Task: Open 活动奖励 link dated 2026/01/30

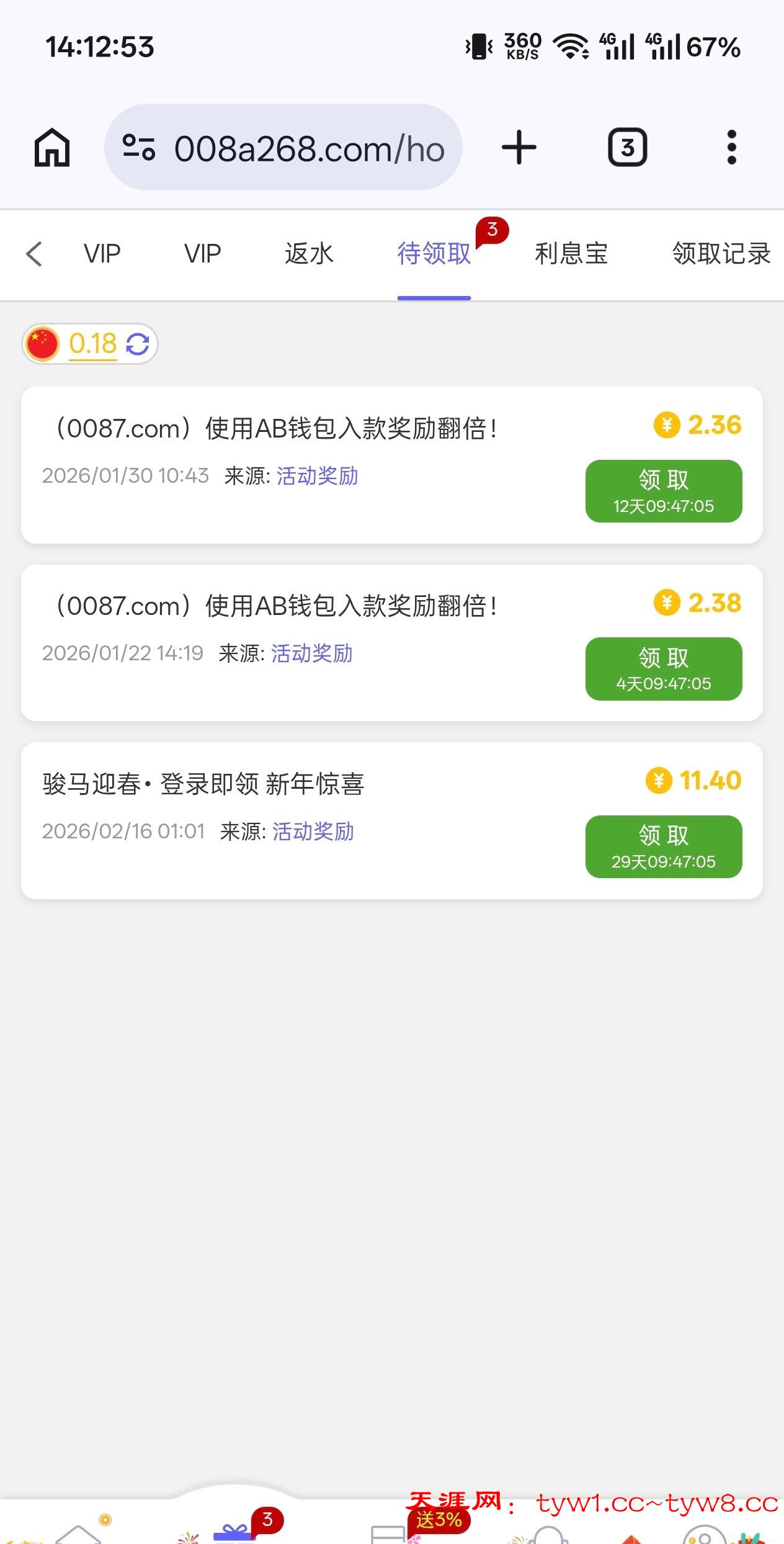Action: (x=317, y=476)
